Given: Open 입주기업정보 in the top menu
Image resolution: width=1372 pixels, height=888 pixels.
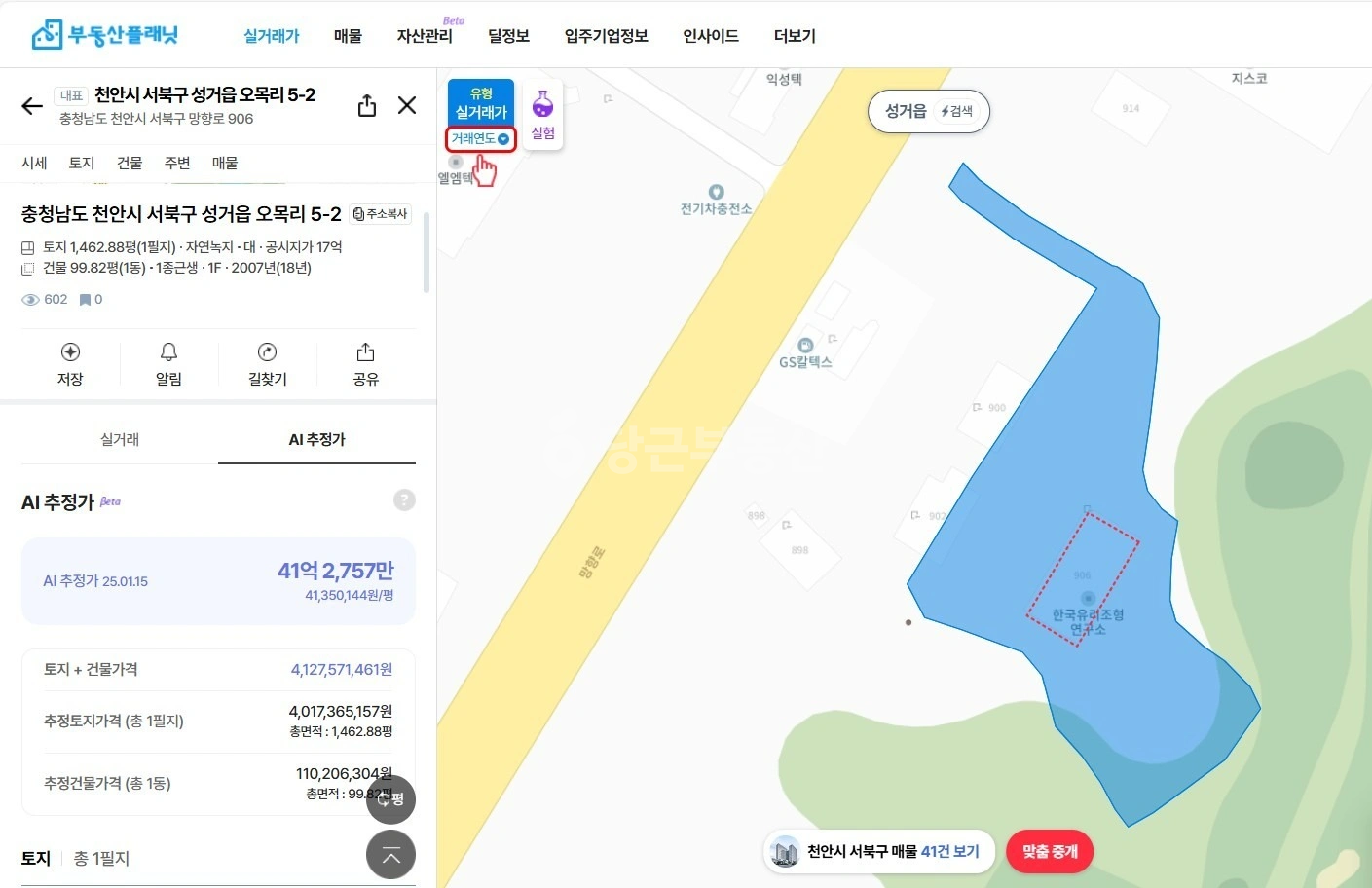Looking at the screenshot, I should pyautogui.click(x=606, y=36).
